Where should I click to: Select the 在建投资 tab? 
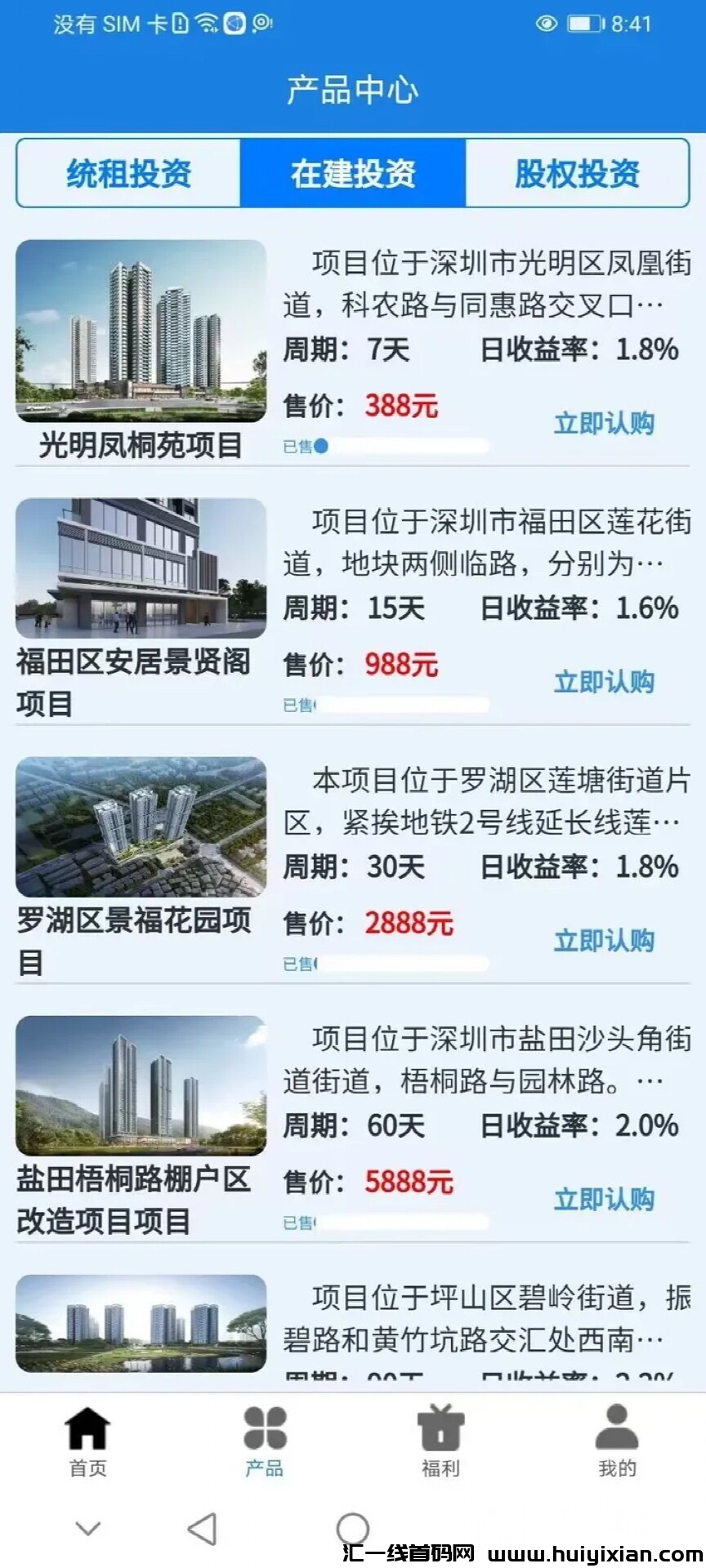(x=353, y=173)
